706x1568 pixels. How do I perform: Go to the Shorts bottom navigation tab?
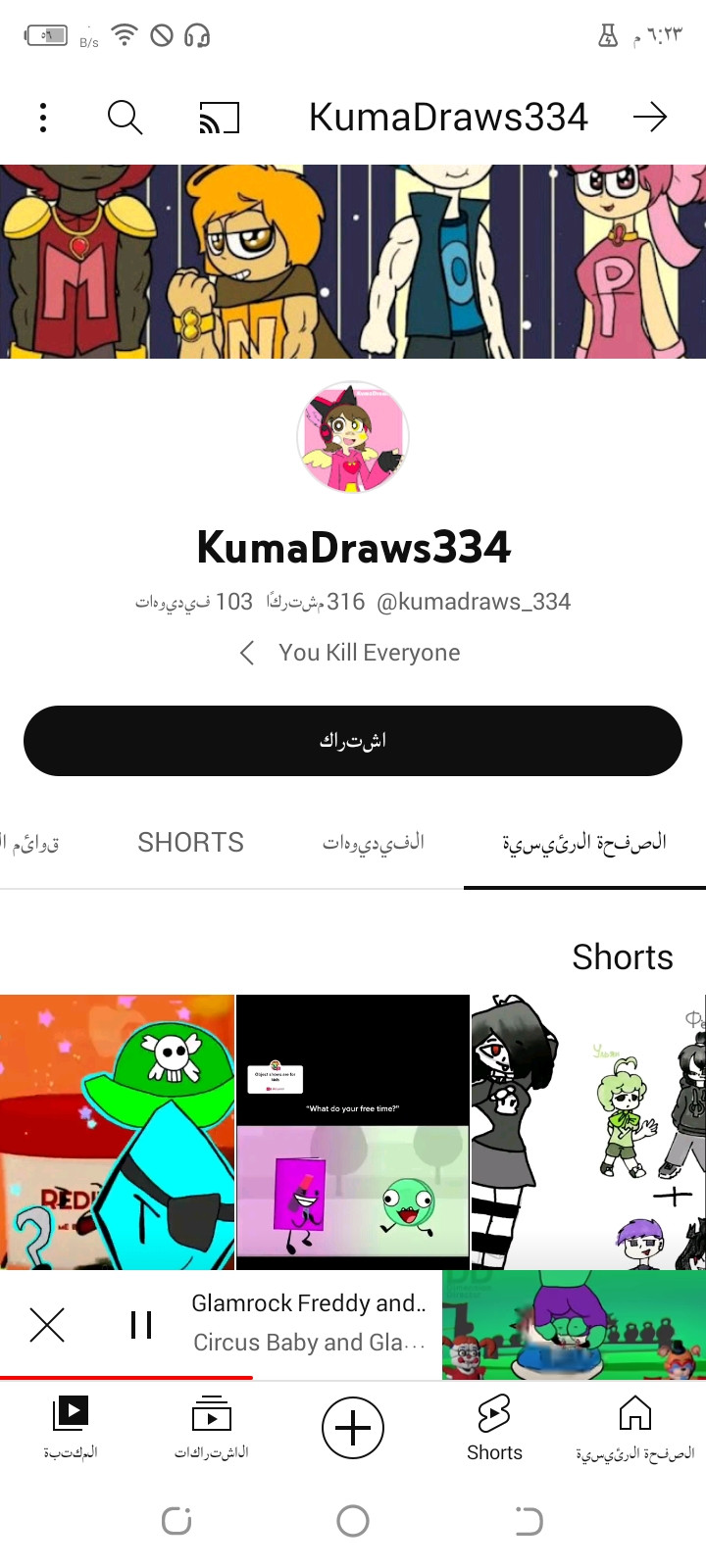pos(494,1429)
